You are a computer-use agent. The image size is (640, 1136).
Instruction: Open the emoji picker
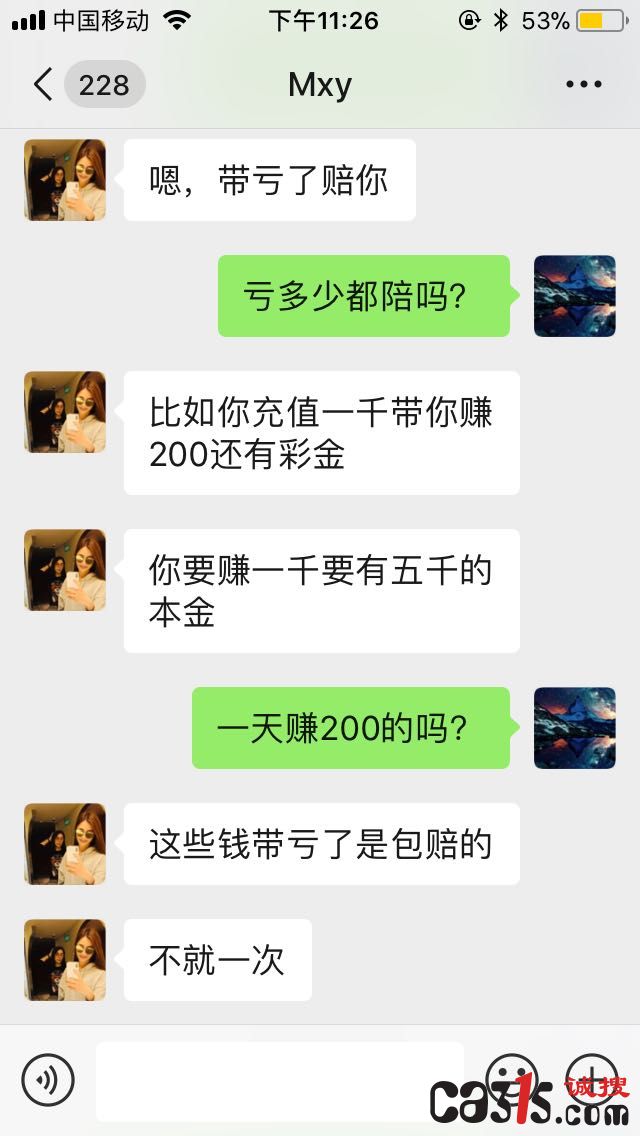coord(512,1078)
